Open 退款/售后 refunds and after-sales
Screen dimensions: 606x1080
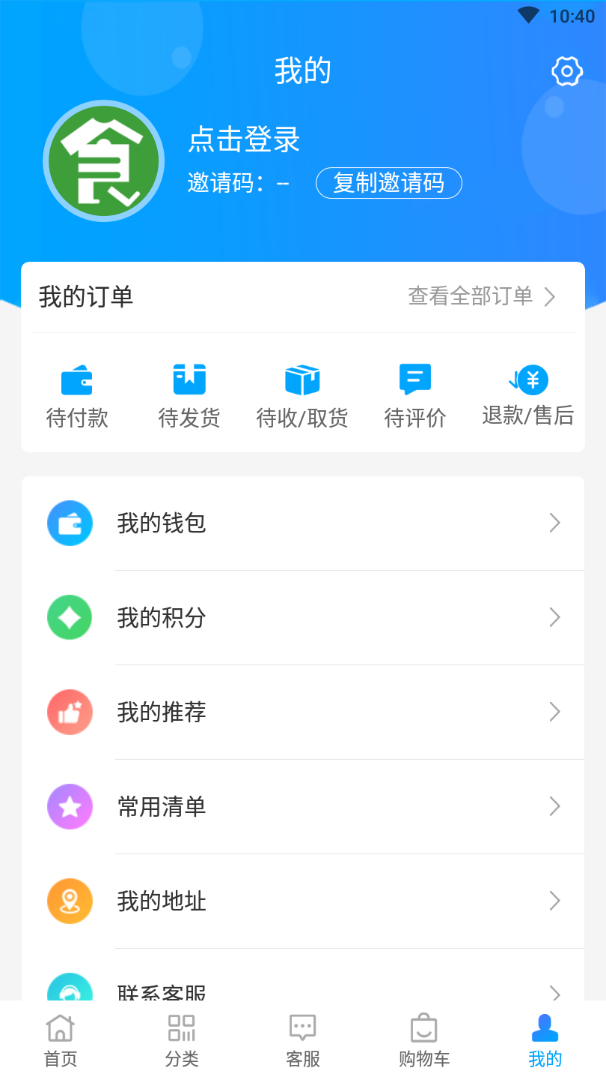(528, 396)
